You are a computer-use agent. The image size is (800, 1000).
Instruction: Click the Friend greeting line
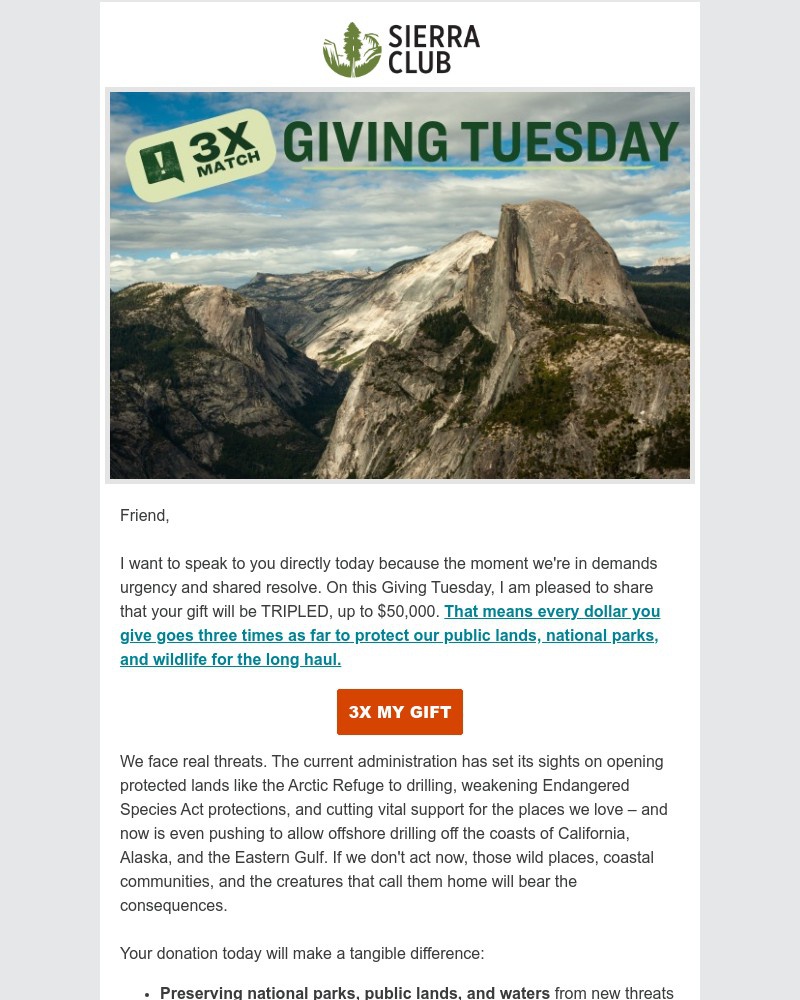[144, 515]
